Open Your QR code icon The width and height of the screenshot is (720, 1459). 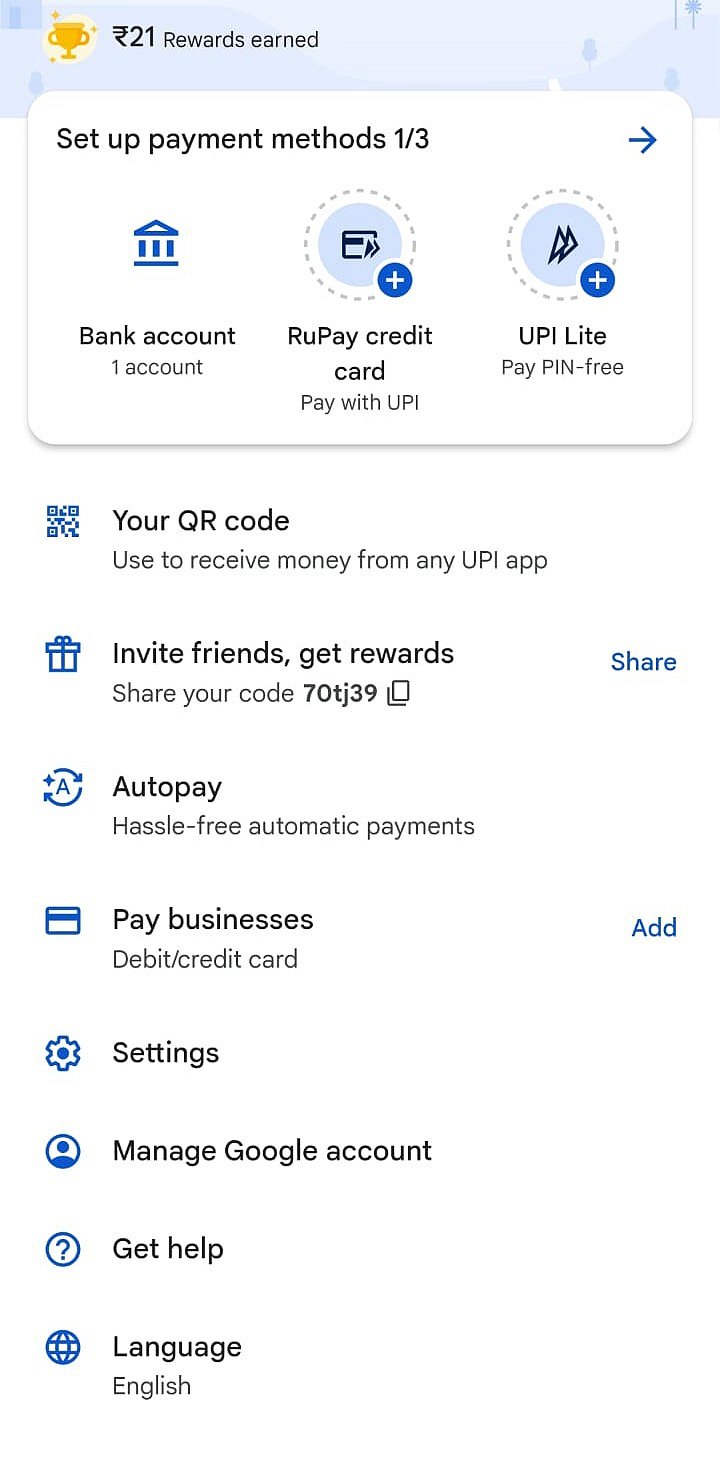point(62,521)
